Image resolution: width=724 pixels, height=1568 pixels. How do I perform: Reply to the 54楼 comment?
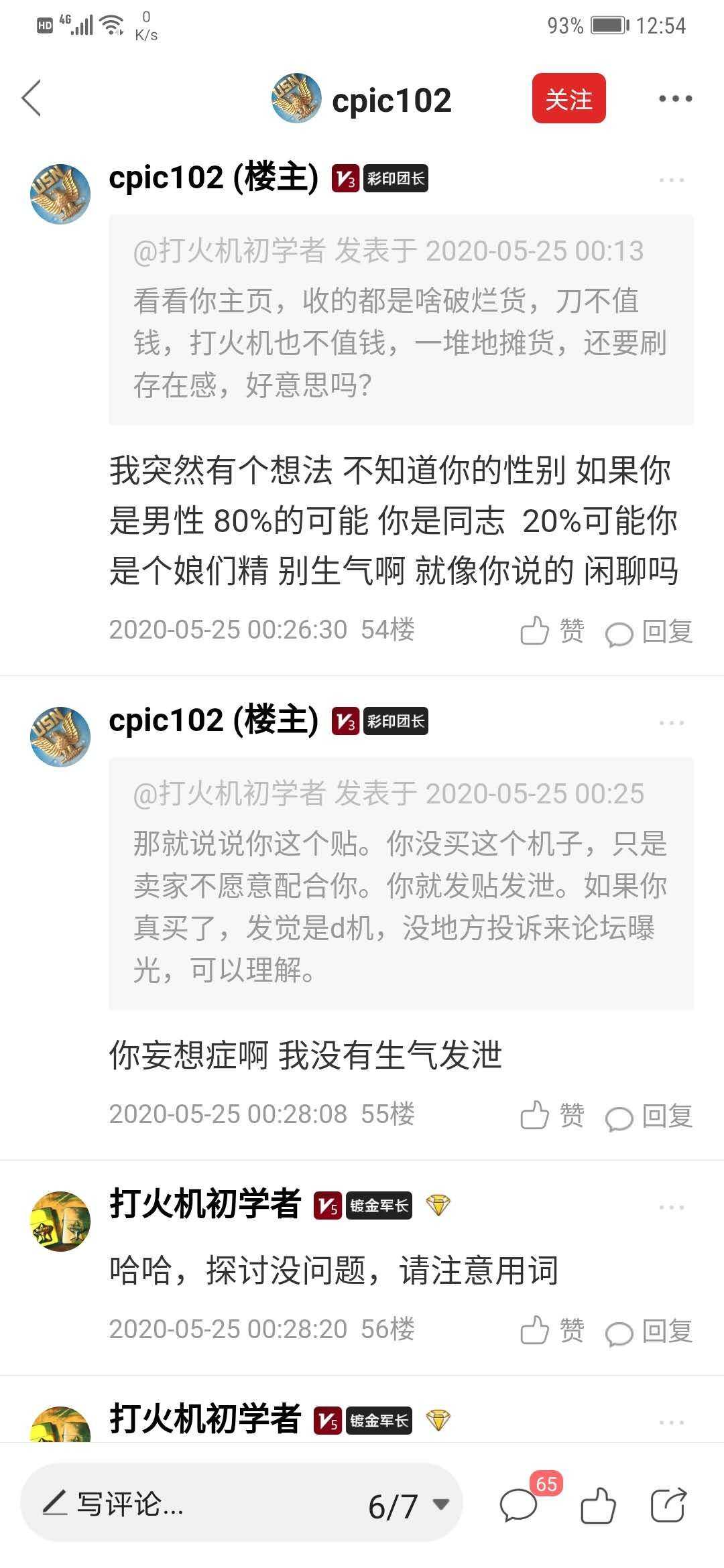[x=649, y=631]
